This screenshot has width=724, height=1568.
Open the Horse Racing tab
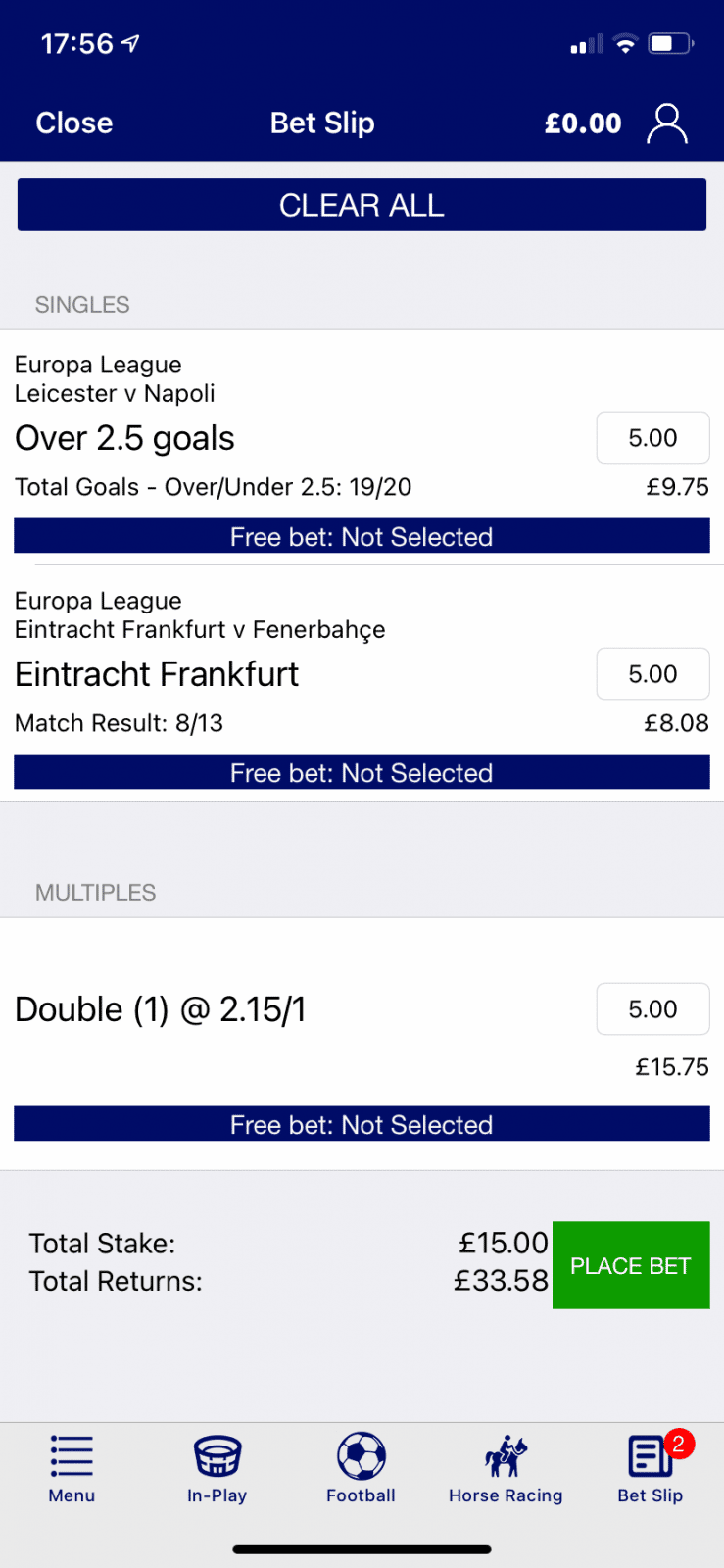coord(506,1468)
